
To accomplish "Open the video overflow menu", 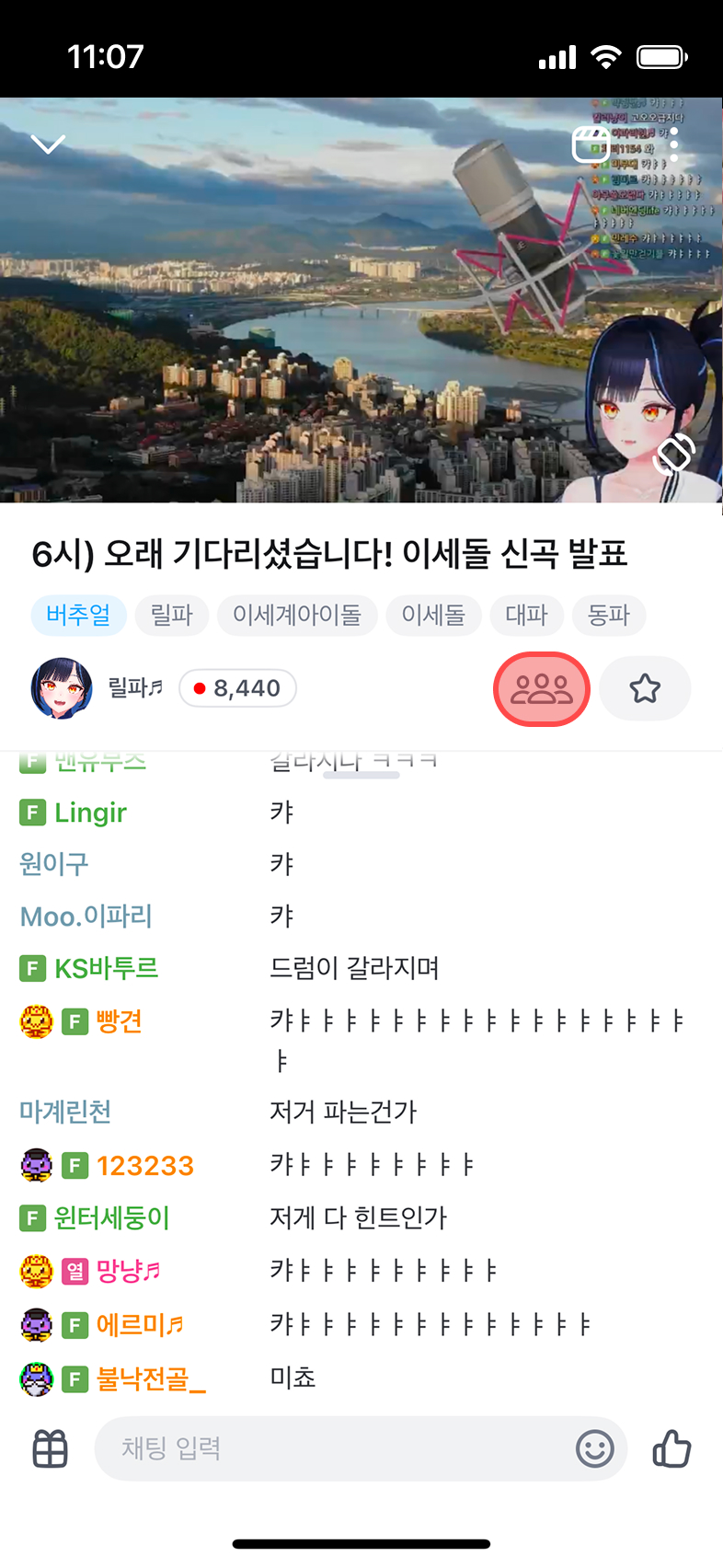I will point(674,144).
